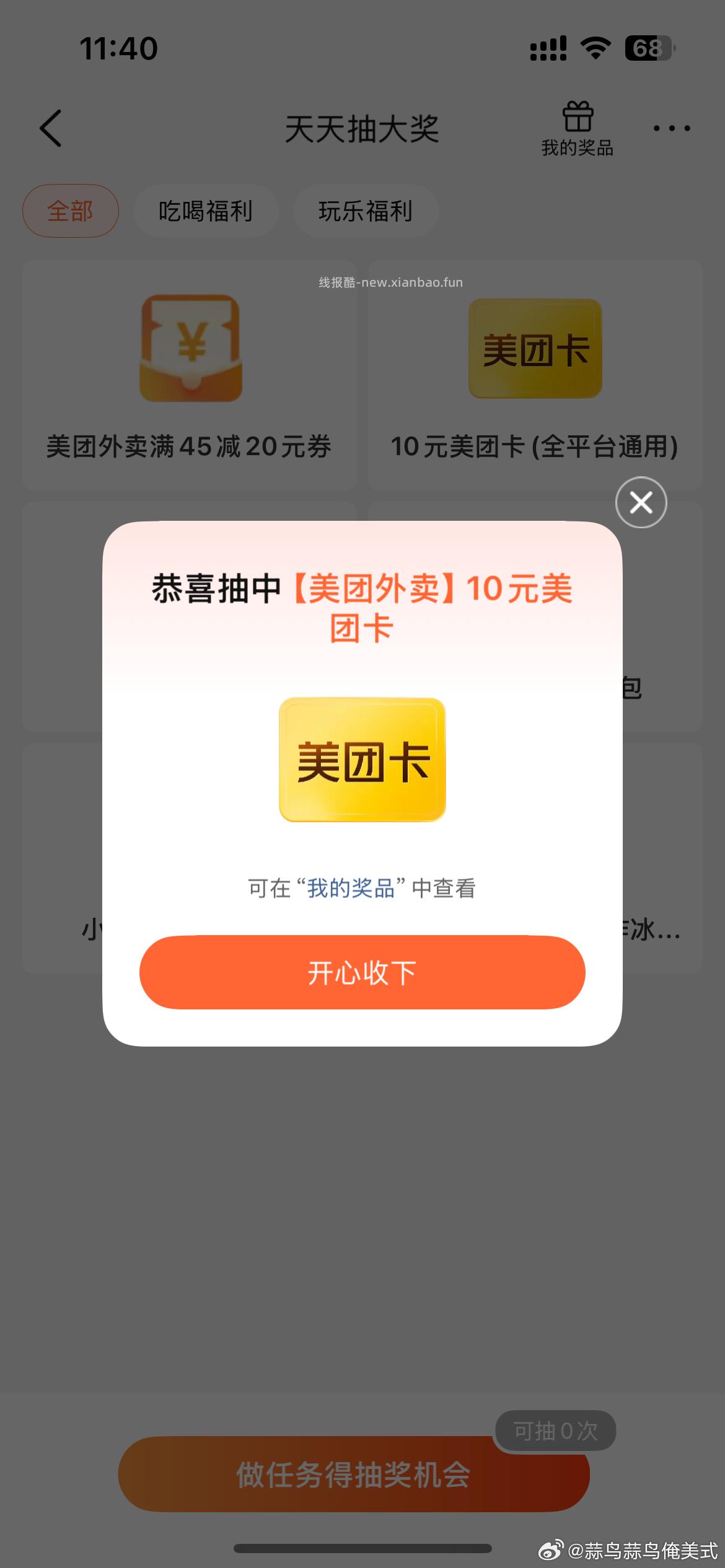Tap 做任务得抽奖机会 at the bottom
Image resolution: width=725 pixels, height=1568 pixels.
[x=354, y=1475]
